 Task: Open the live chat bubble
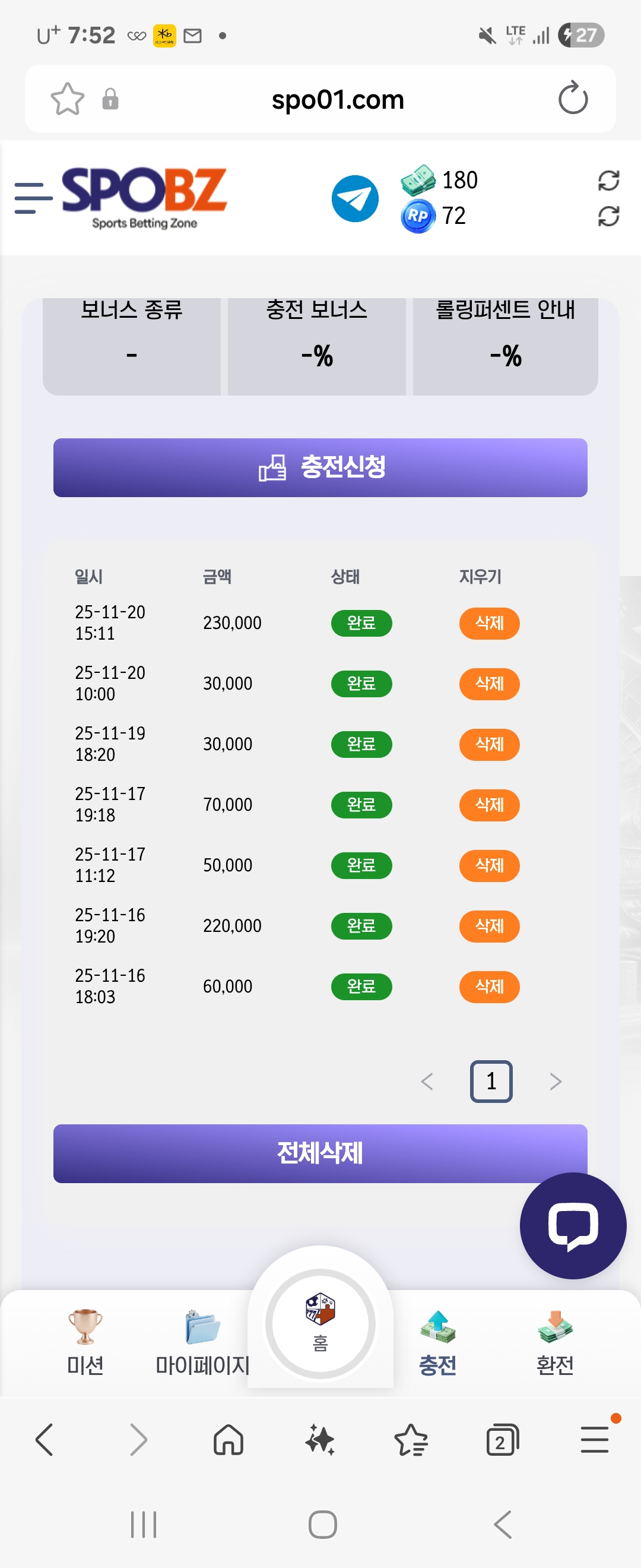point(572,1225)
